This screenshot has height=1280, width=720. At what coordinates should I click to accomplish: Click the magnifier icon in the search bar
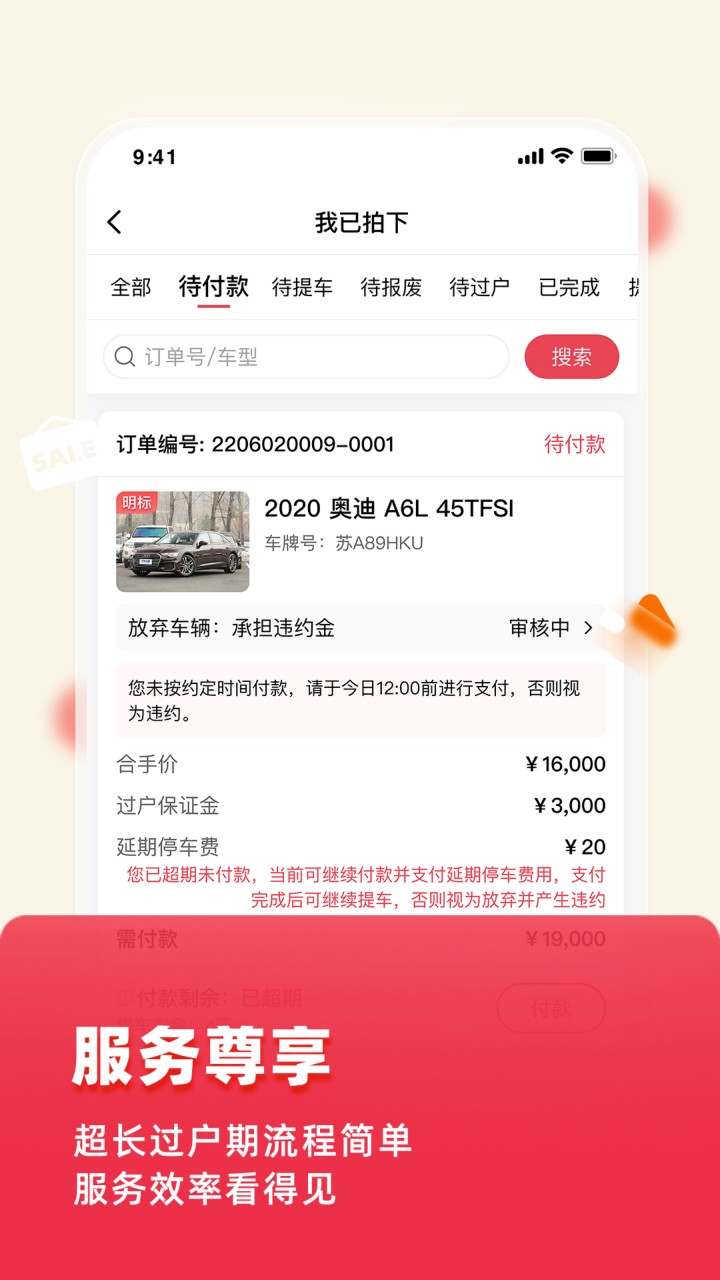(124, 357)
